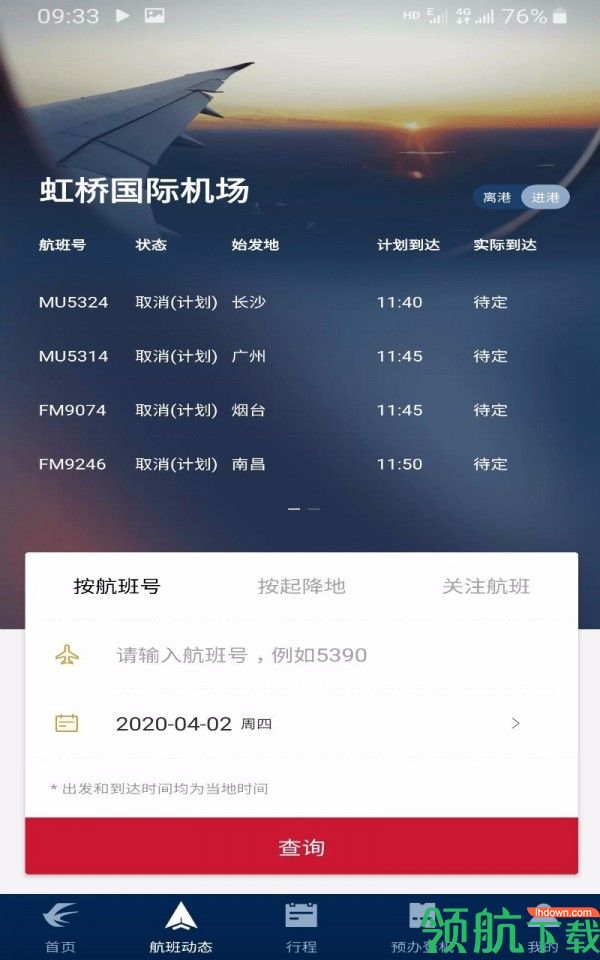Image resolution: width=600 pixels, height=960 pixels.
Task: Change the date 2020-04-02
Action: 300,723
